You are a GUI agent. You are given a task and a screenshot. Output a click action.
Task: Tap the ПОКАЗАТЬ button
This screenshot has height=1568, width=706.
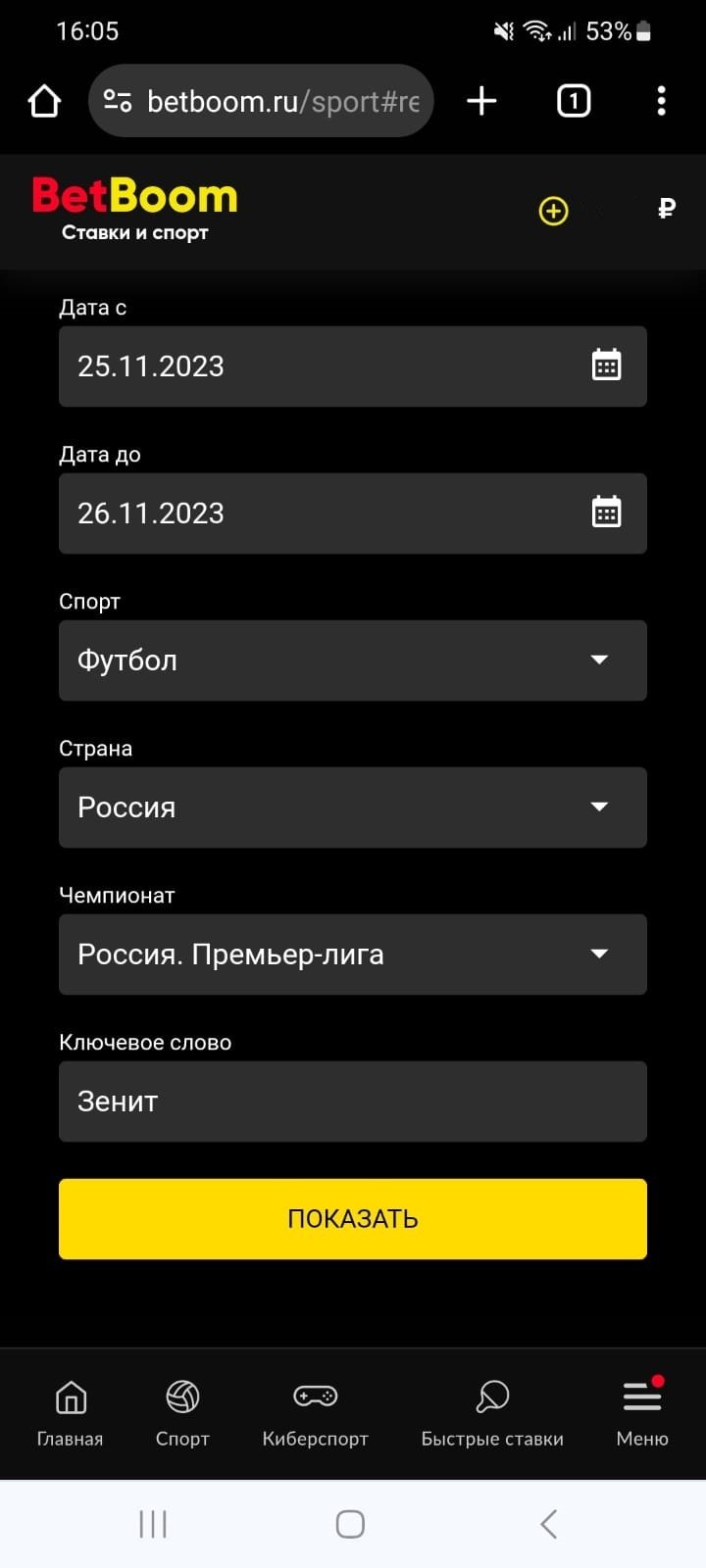(x=353, y=1218)
